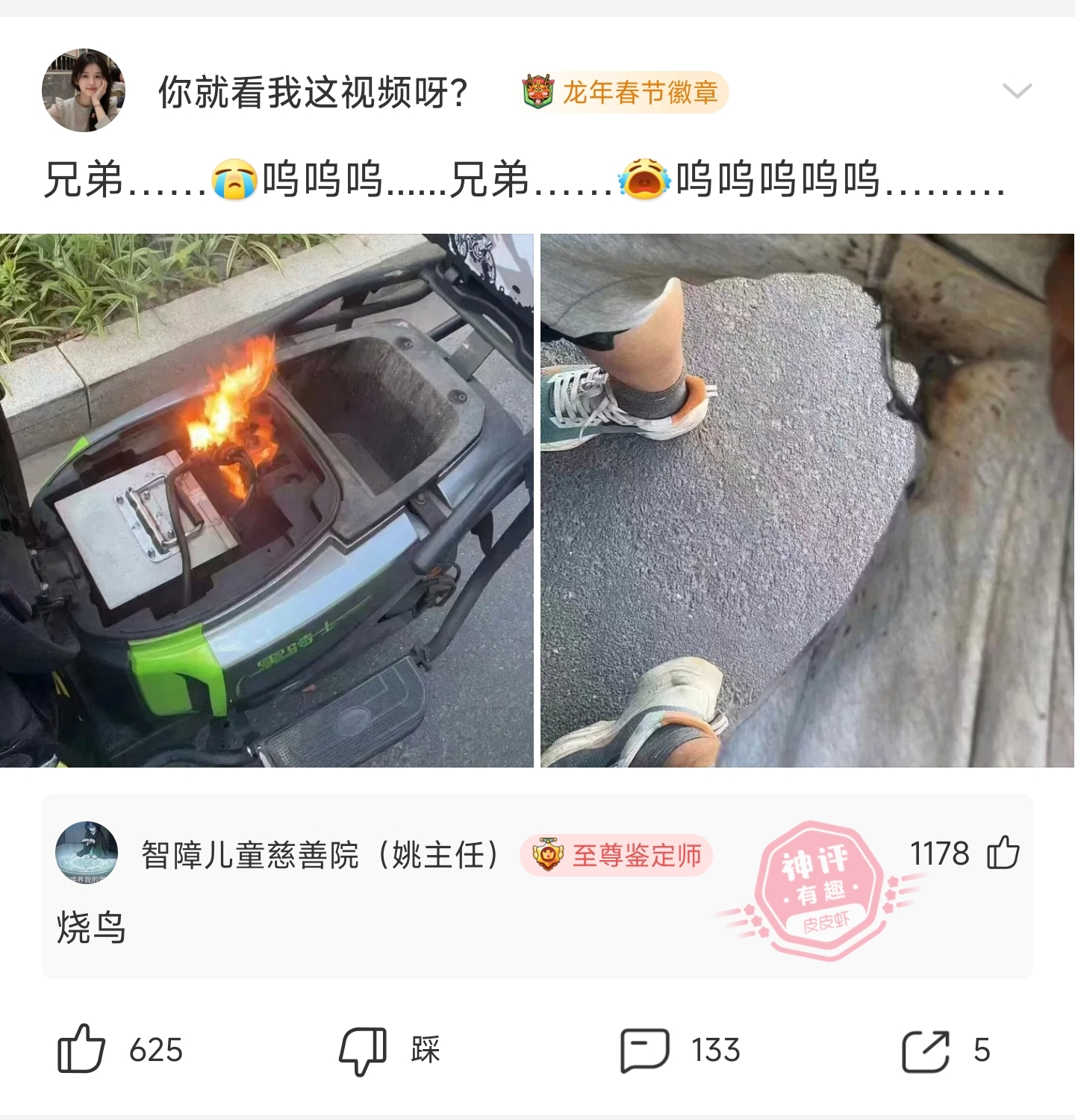Open username 你就看我这视频呀?

(313, 93)
